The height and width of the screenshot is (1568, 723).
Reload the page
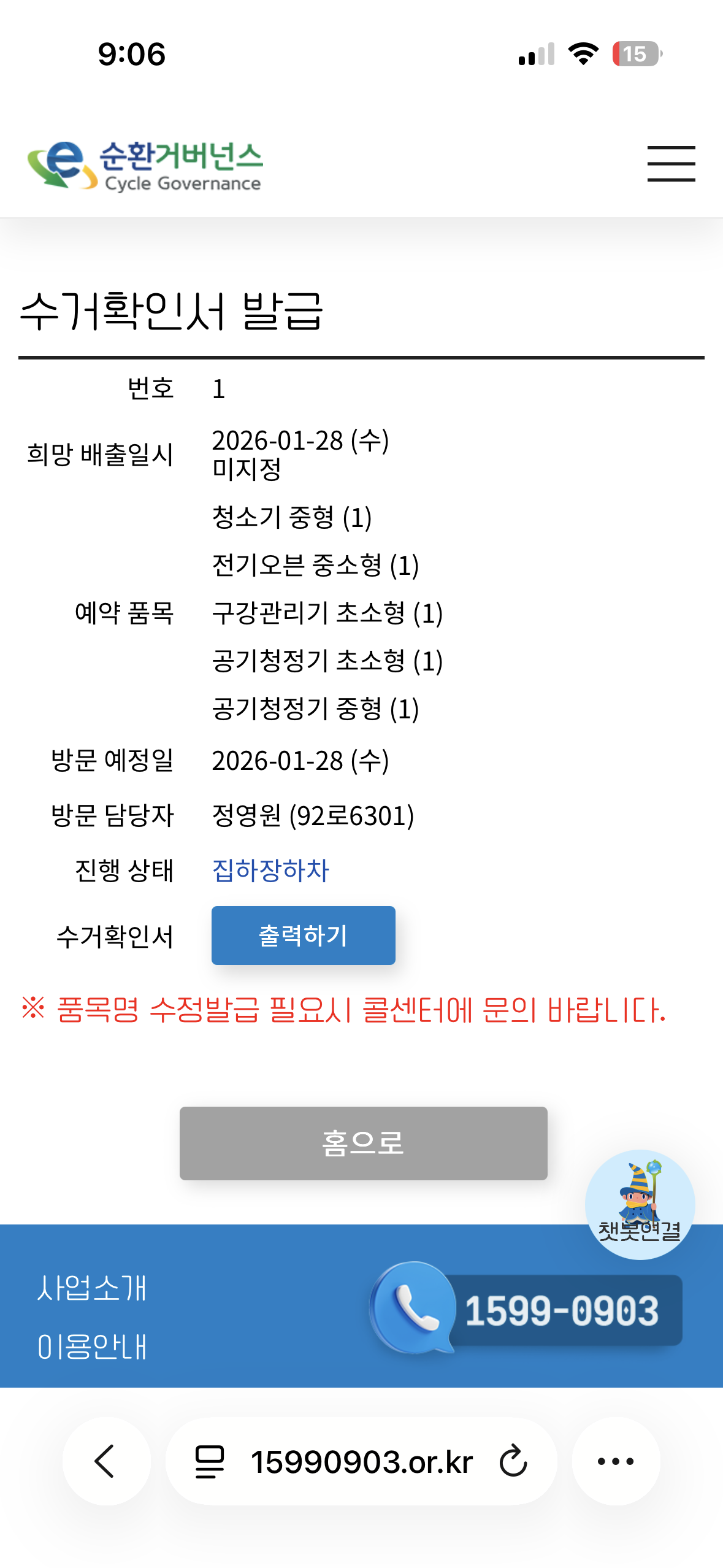click(x=513, y=1461)
